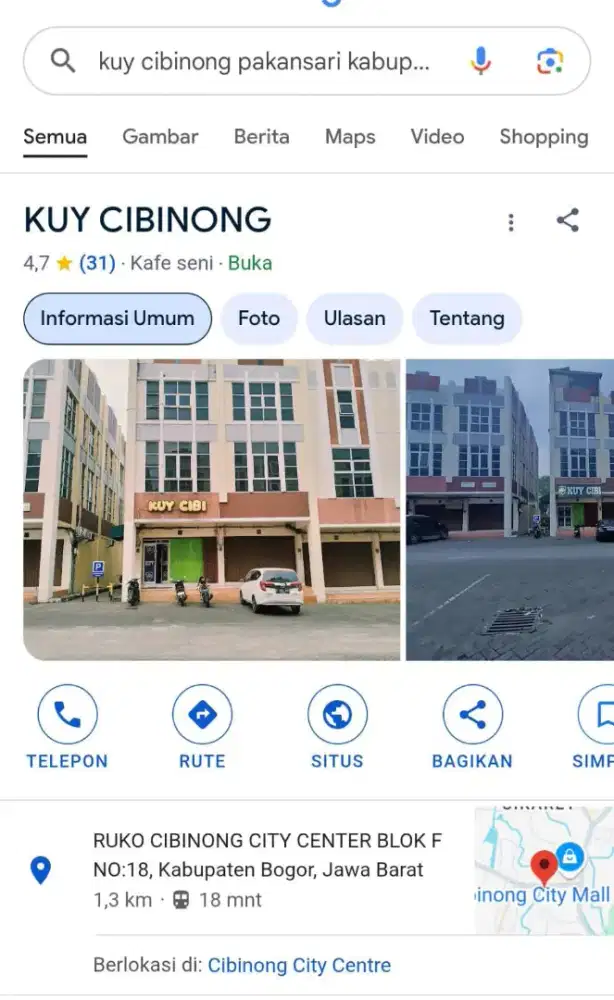Start voice search with the microphone
614x1000 pixels.
tap(481, 62)
